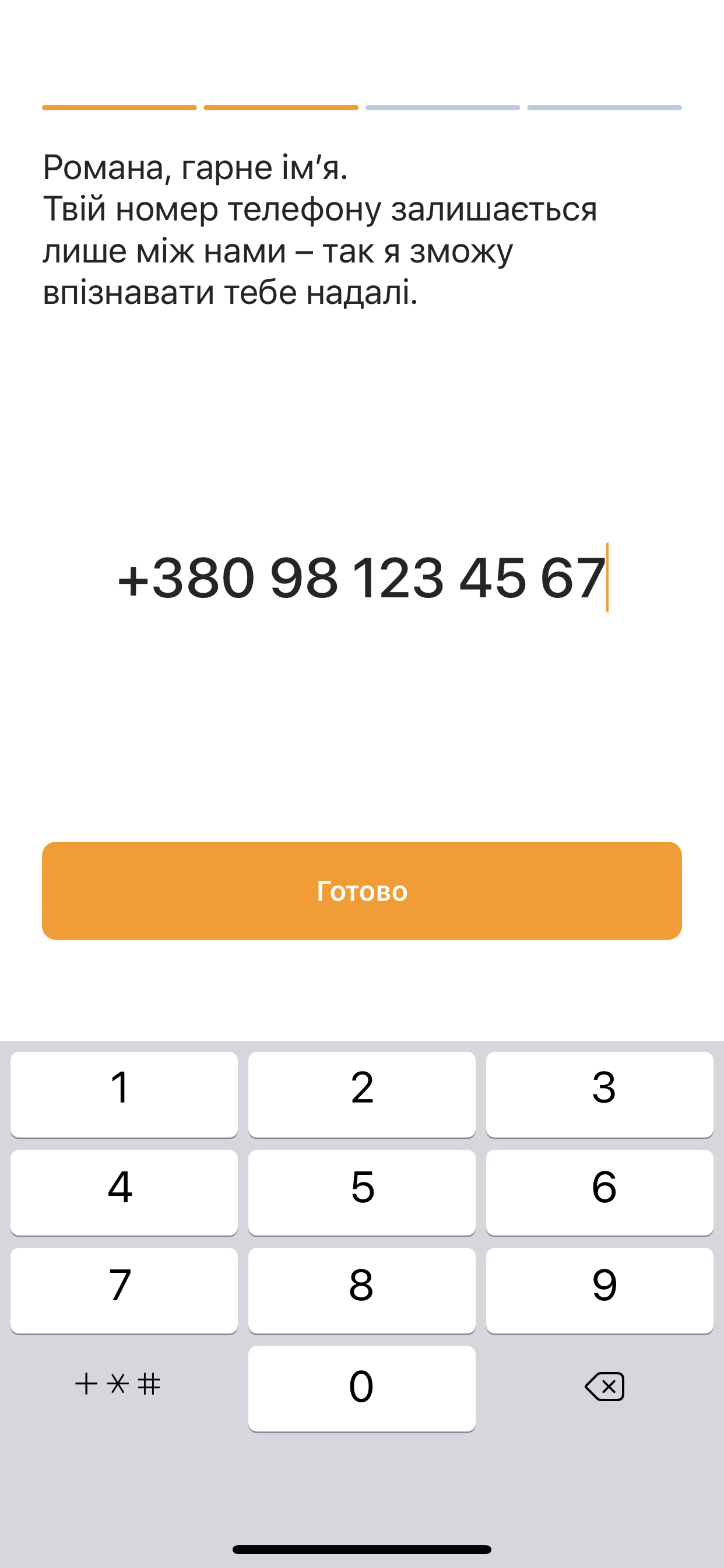Tap the phone number input field

click(361, 578)
